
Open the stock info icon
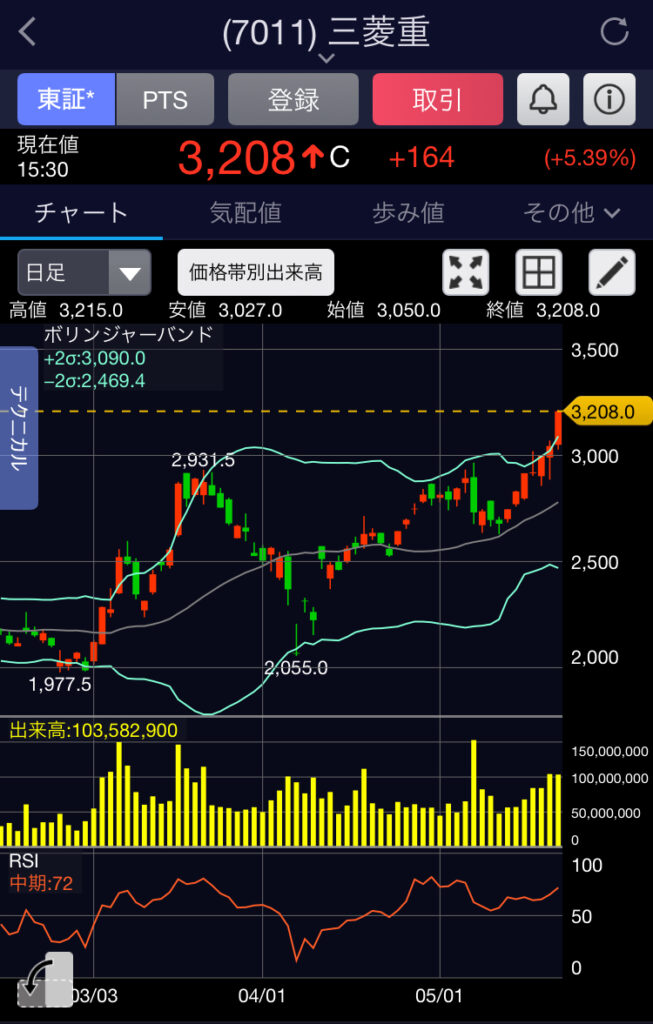tap(609, 99)
